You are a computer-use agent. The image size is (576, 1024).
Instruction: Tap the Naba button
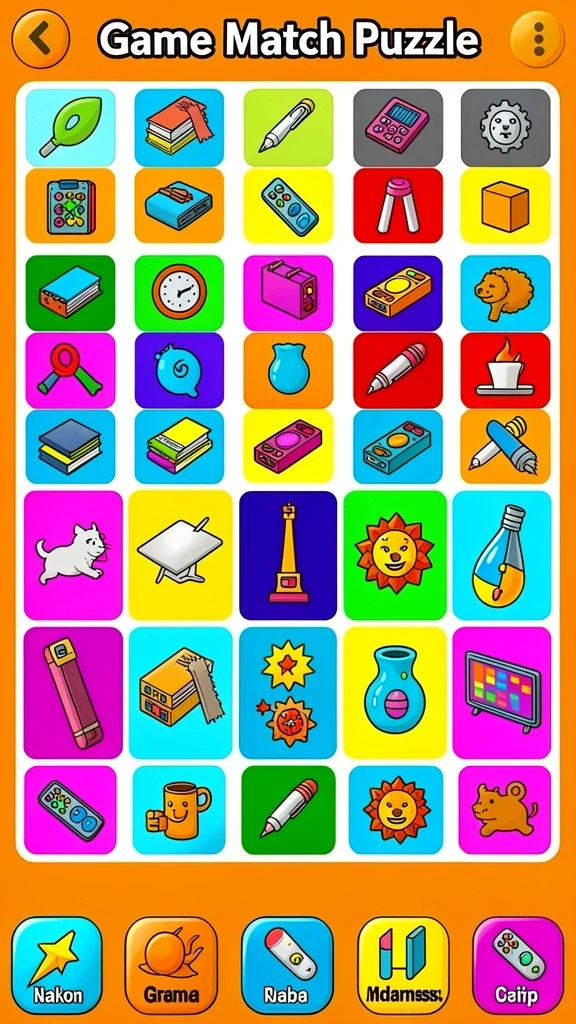(x=287, y=965)
